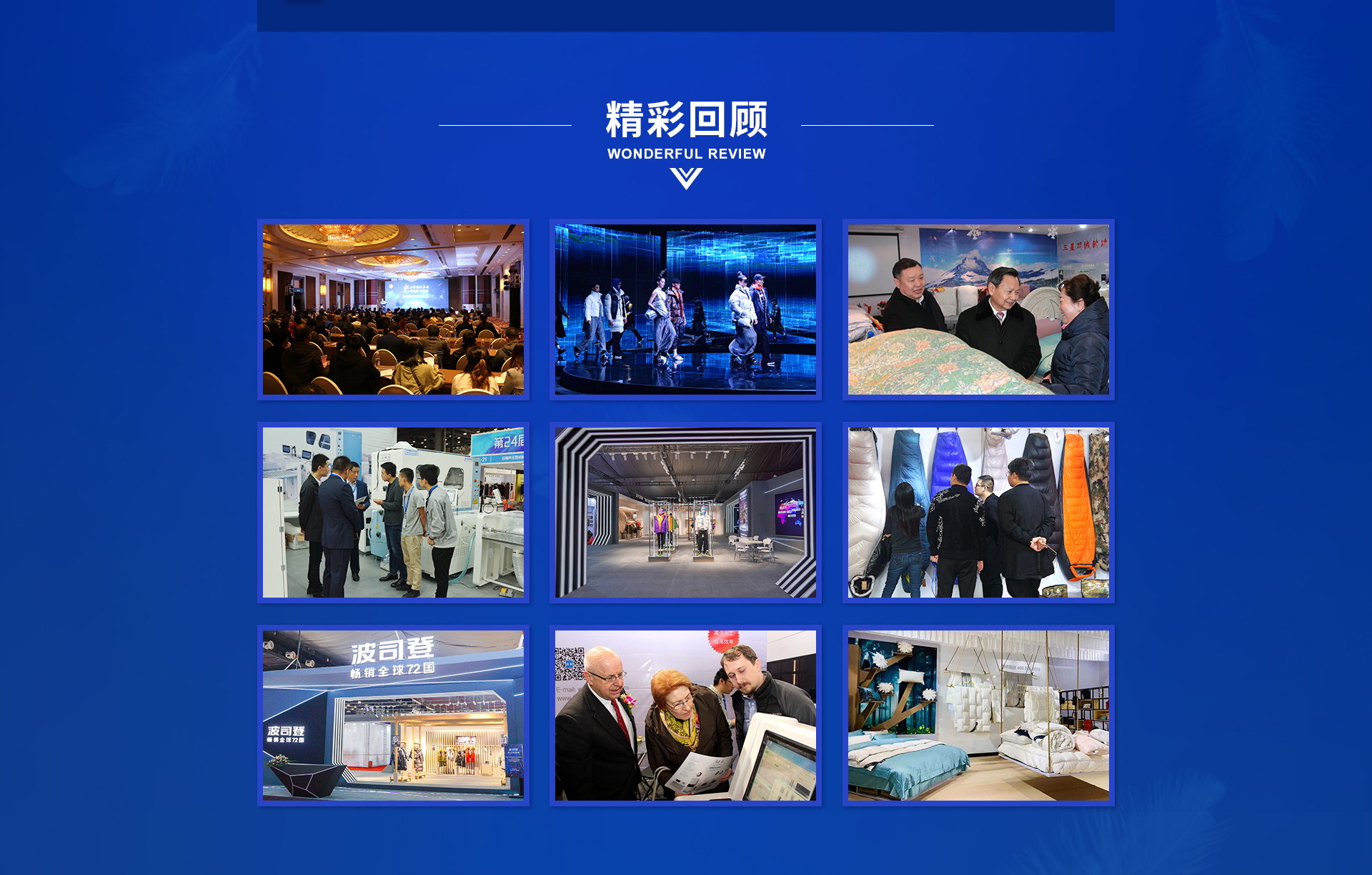View the bedding showroom display photo
The height and width of the screenshot is (875, 1372).
pyautogui.click(x=978, y=716)
